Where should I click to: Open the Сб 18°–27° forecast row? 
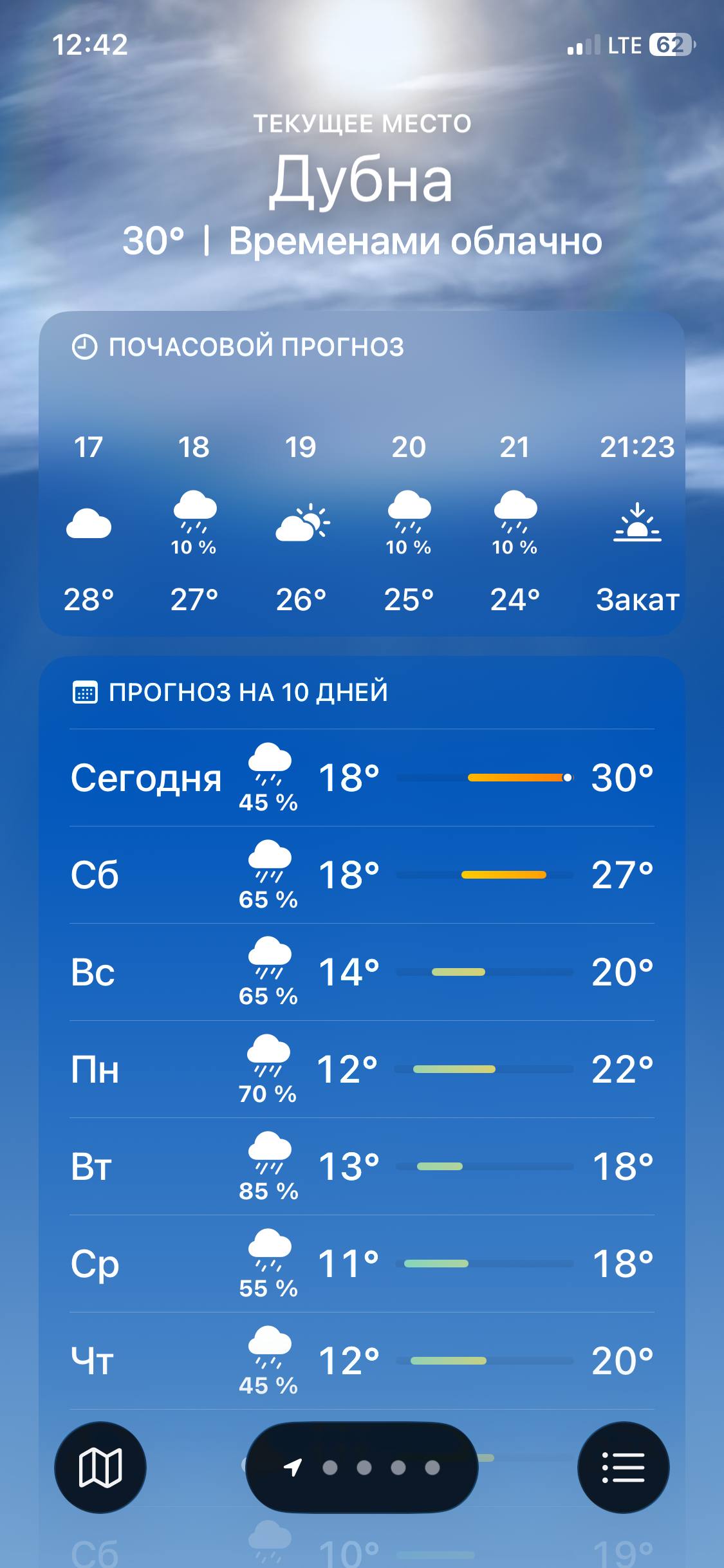pos(362,875)
